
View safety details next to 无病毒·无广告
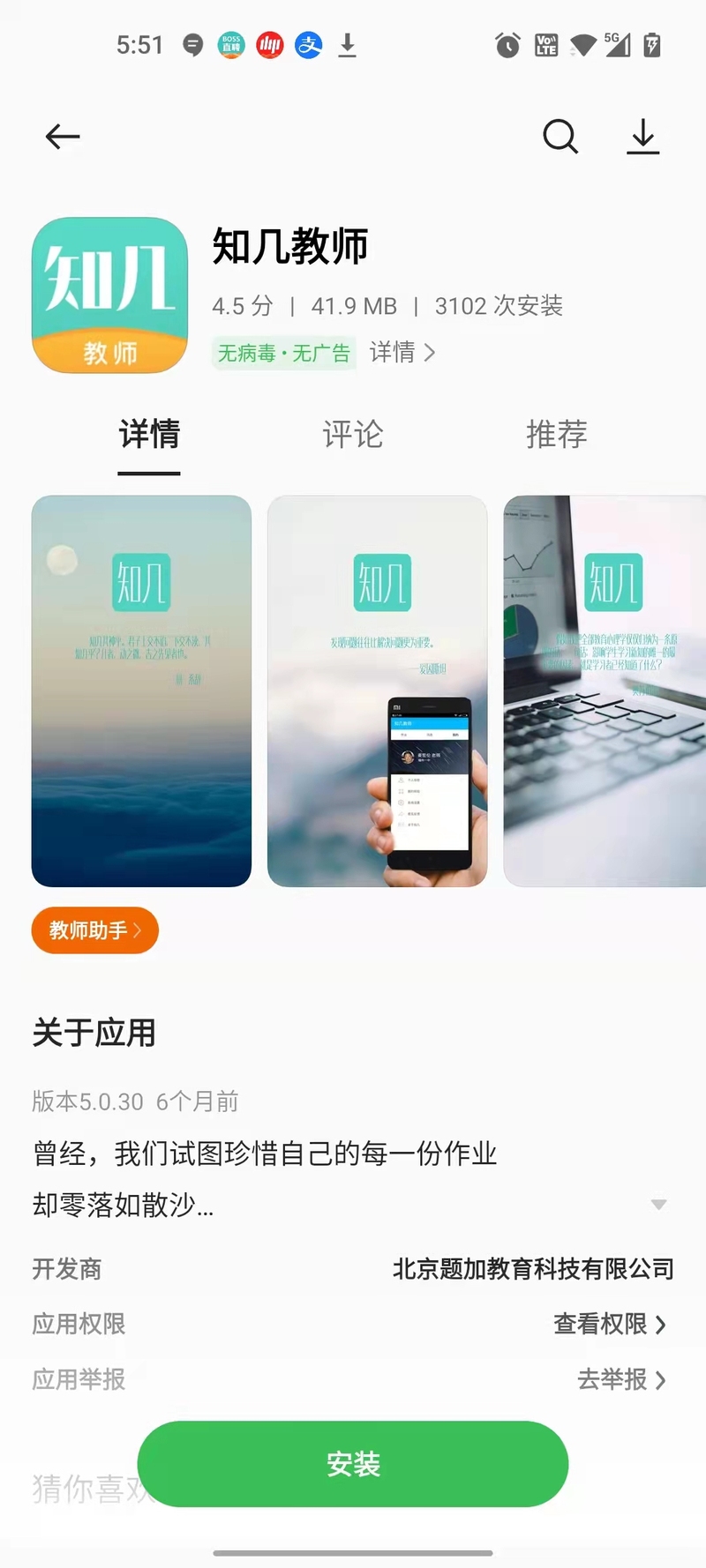tap(402, 353)
